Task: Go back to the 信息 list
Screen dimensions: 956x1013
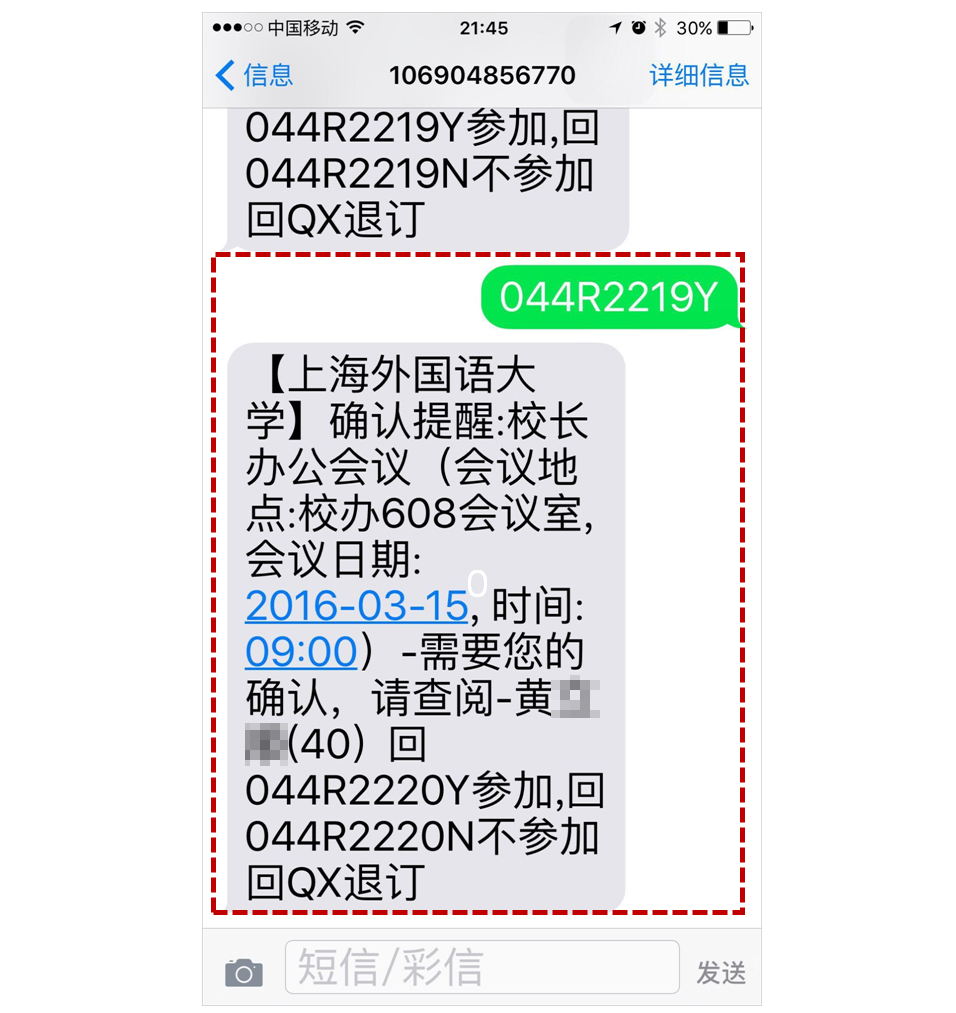Action: [254, 75]
